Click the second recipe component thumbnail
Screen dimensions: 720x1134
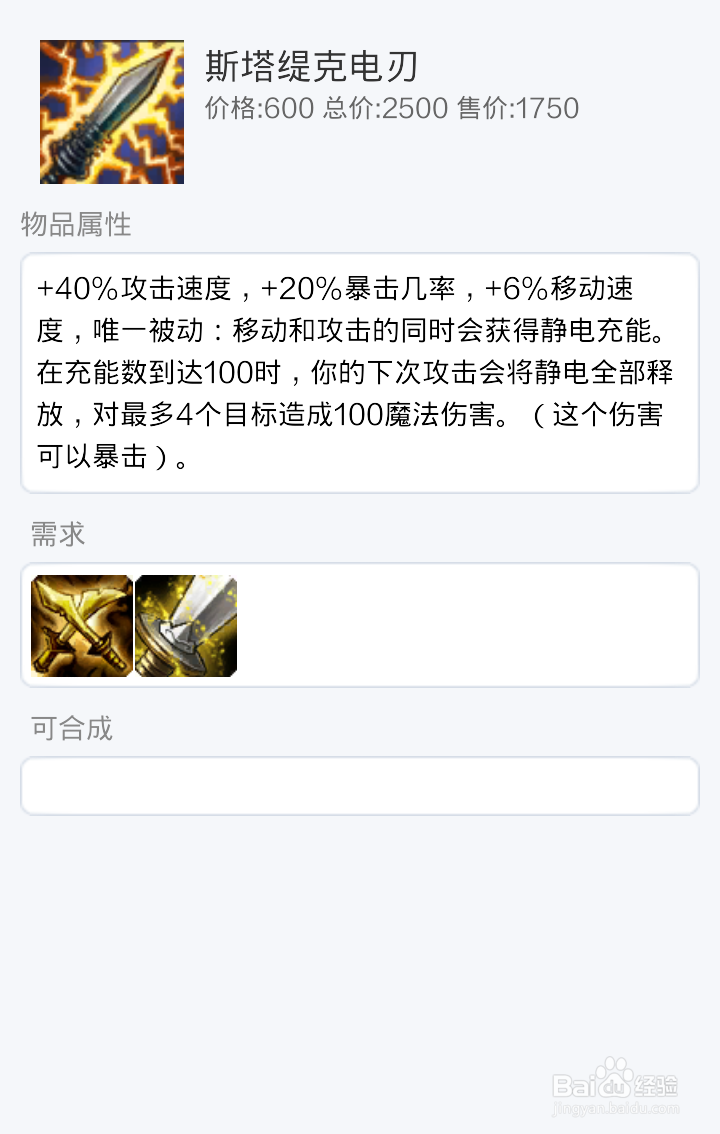tap(185, 624)
